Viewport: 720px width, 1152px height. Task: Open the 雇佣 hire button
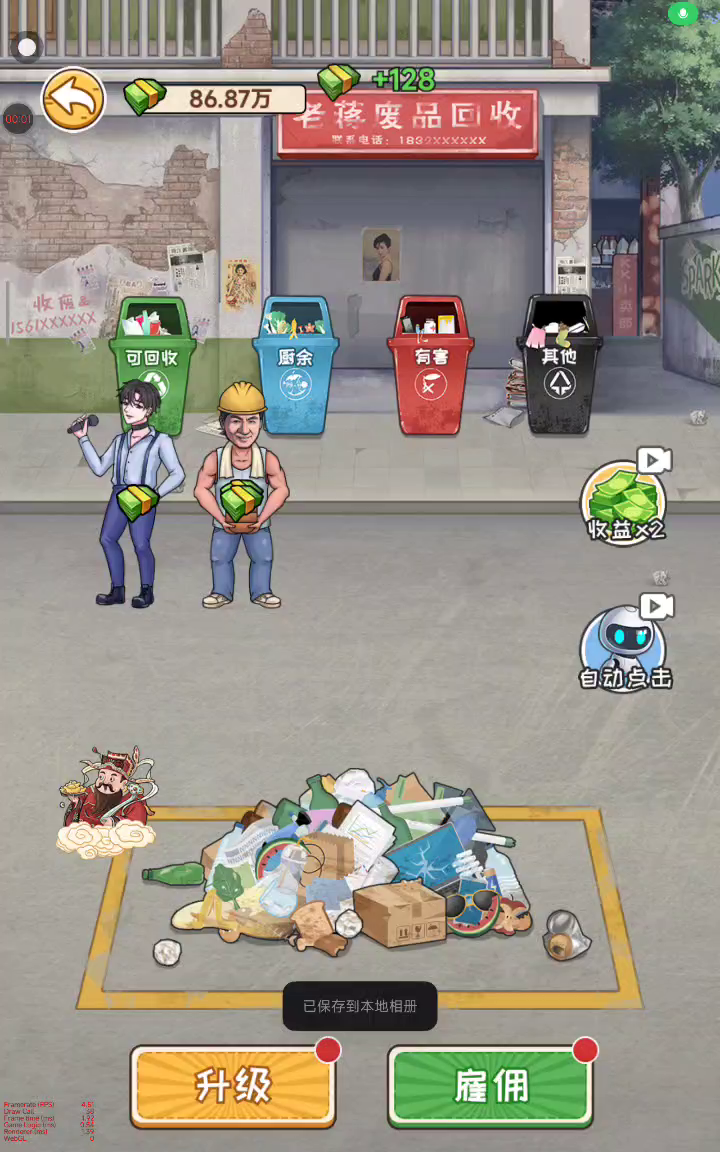(x=491, y=1086)
